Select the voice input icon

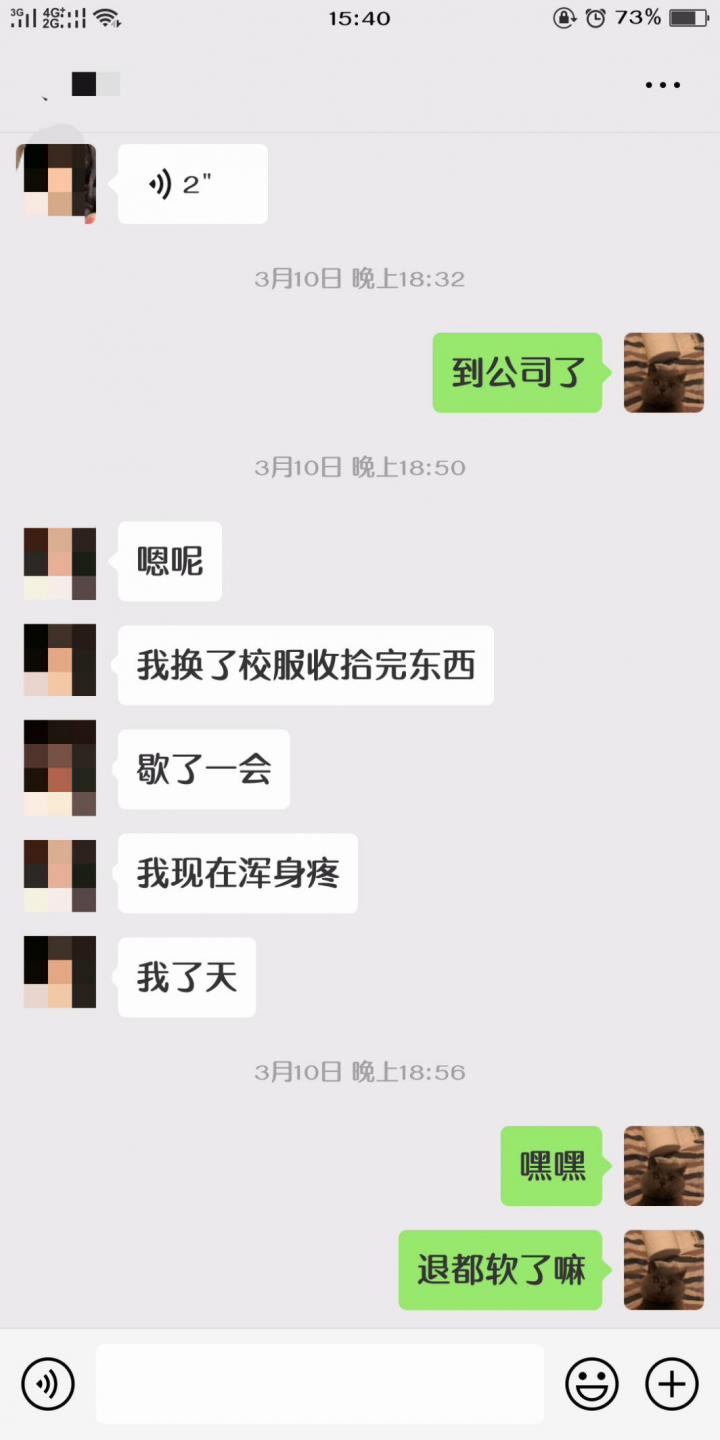(47, 1384)
